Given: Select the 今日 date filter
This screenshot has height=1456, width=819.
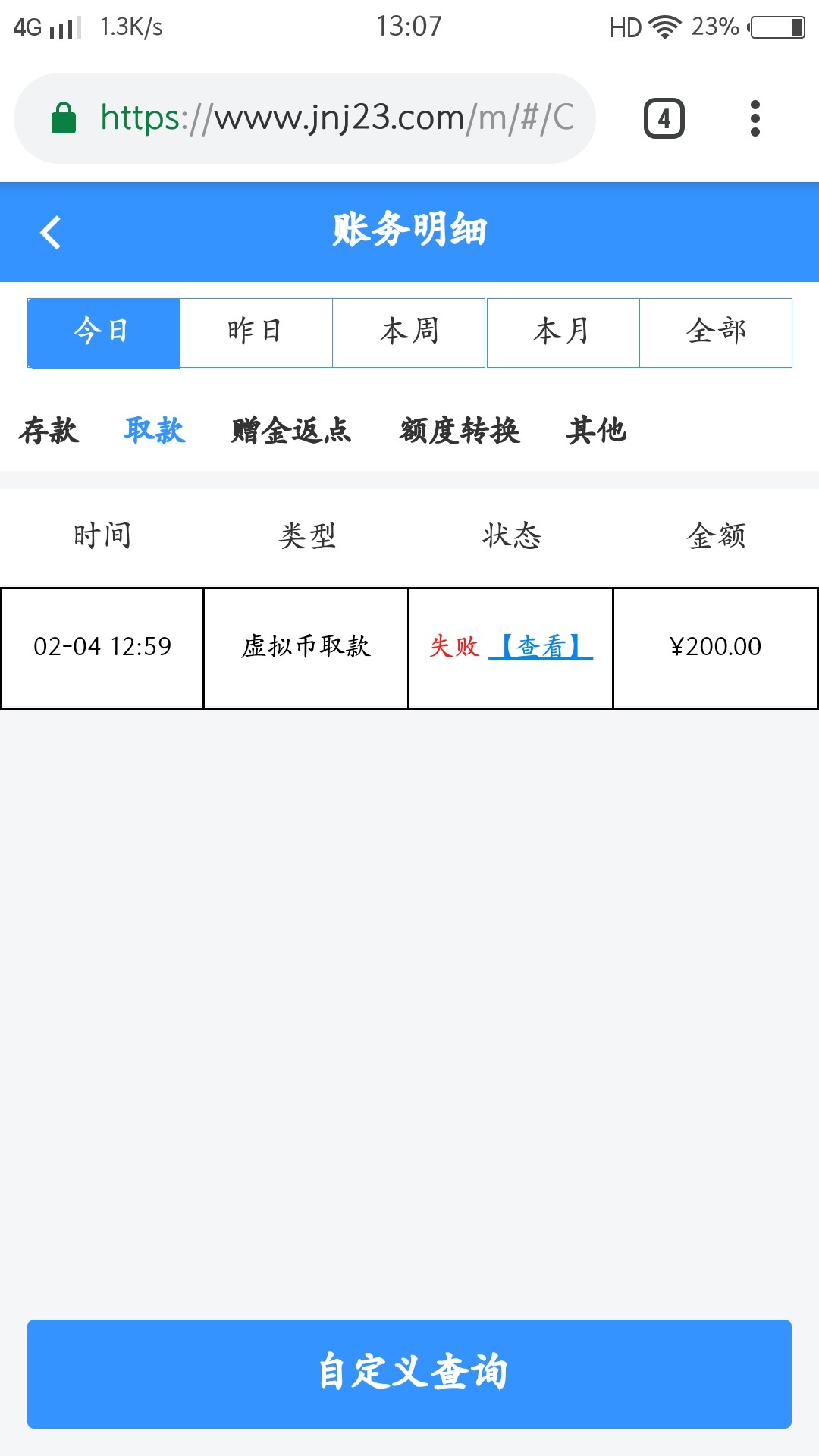Looking at the screenshot, I should [x=104, y=332].
